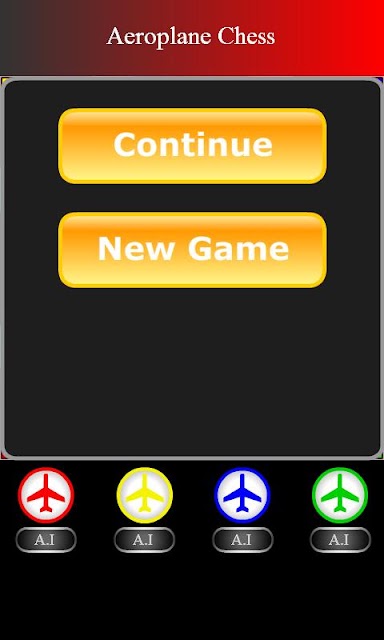Toggle the A.I button under red plane
The image size is (384, 640).
[46, 540]
